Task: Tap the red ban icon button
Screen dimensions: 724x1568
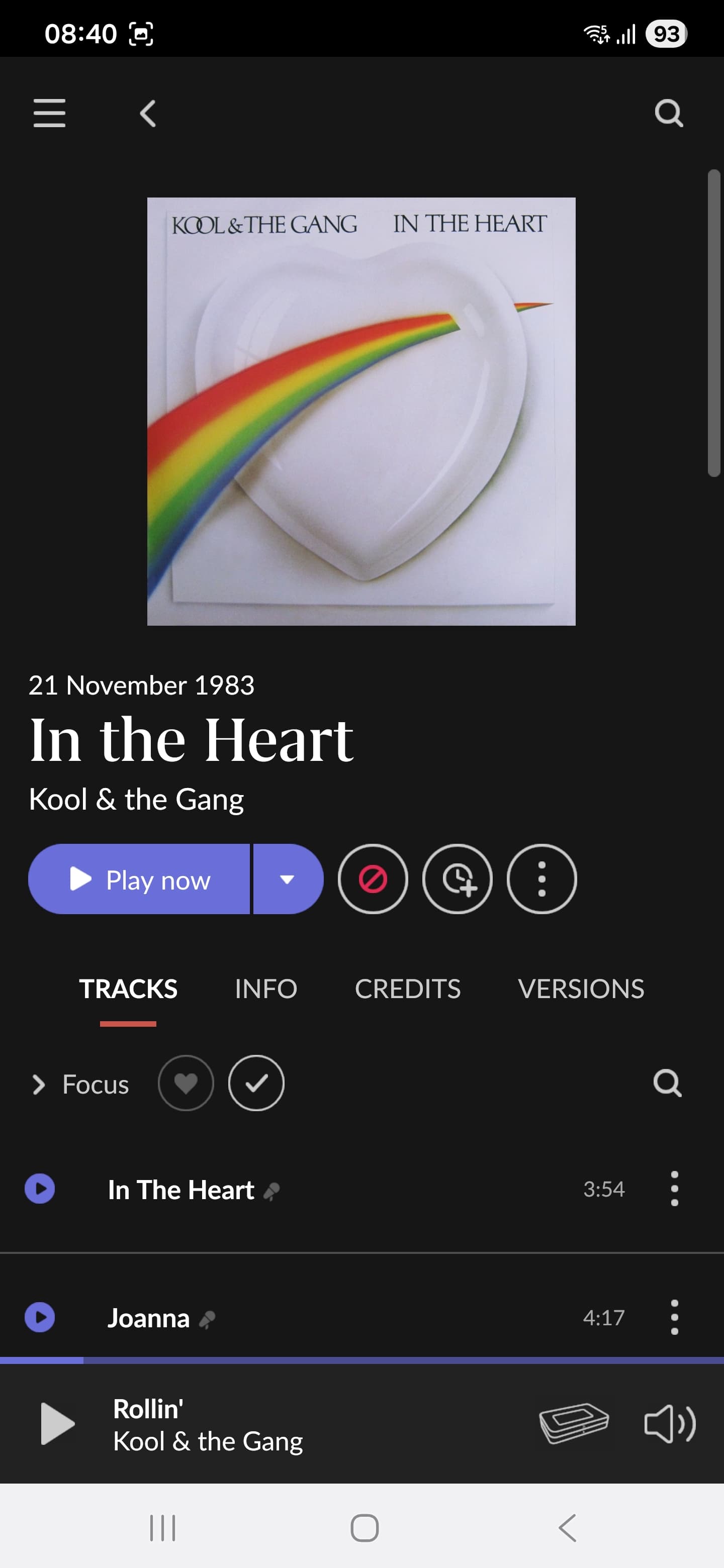Action: point(373,879)
